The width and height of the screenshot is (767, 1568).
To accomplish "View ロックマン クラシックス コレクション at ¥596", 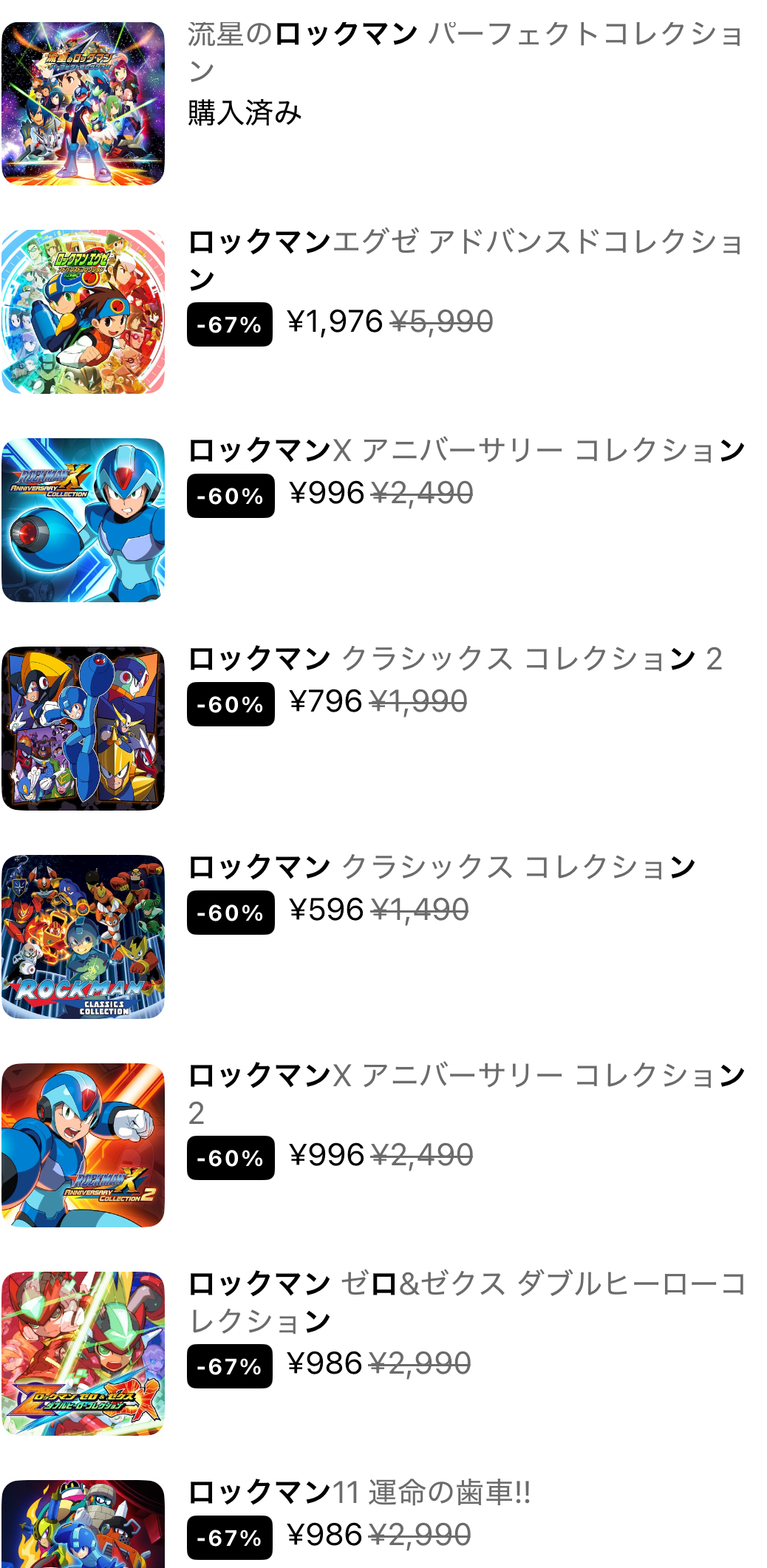I will pos(441,867).
